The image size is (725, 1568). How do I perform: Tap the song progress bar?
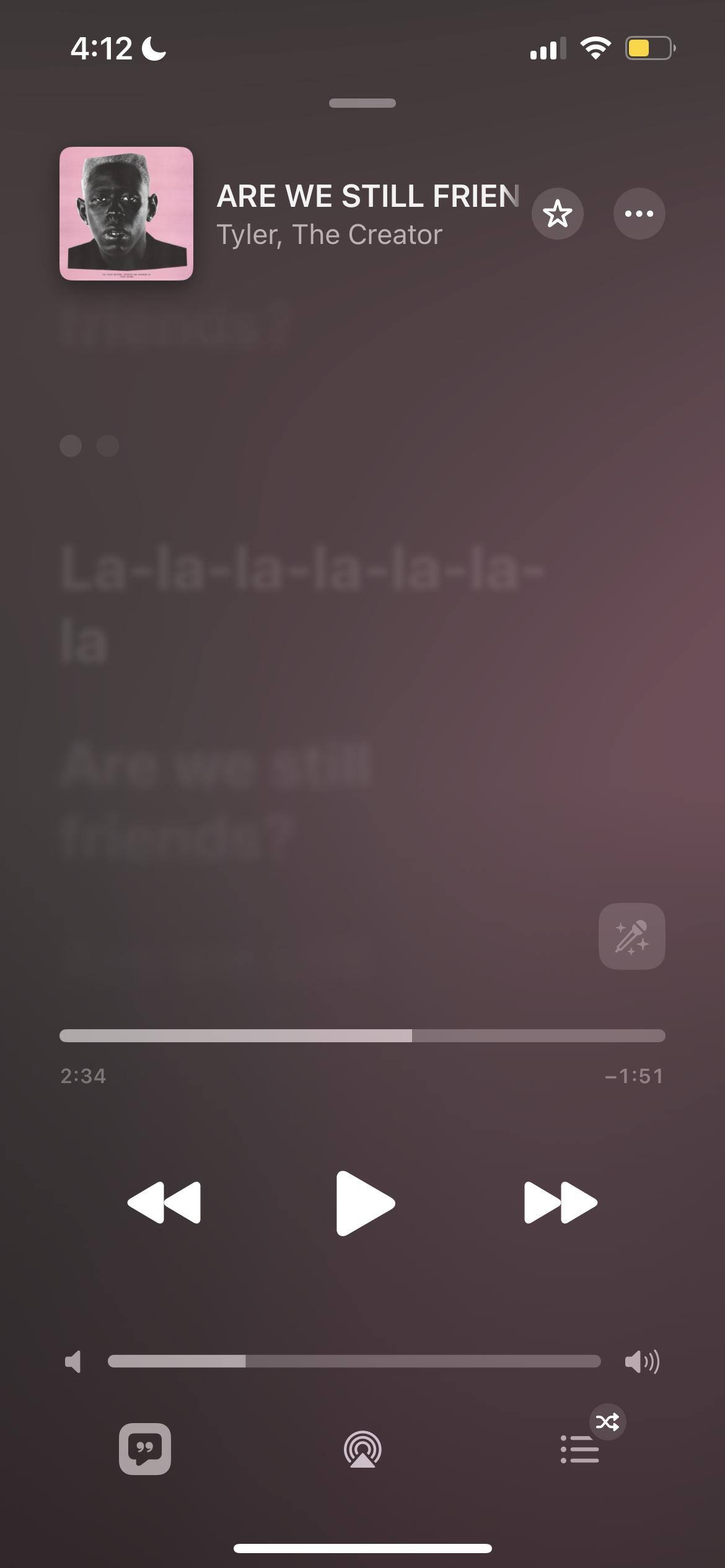[362, 1035]
